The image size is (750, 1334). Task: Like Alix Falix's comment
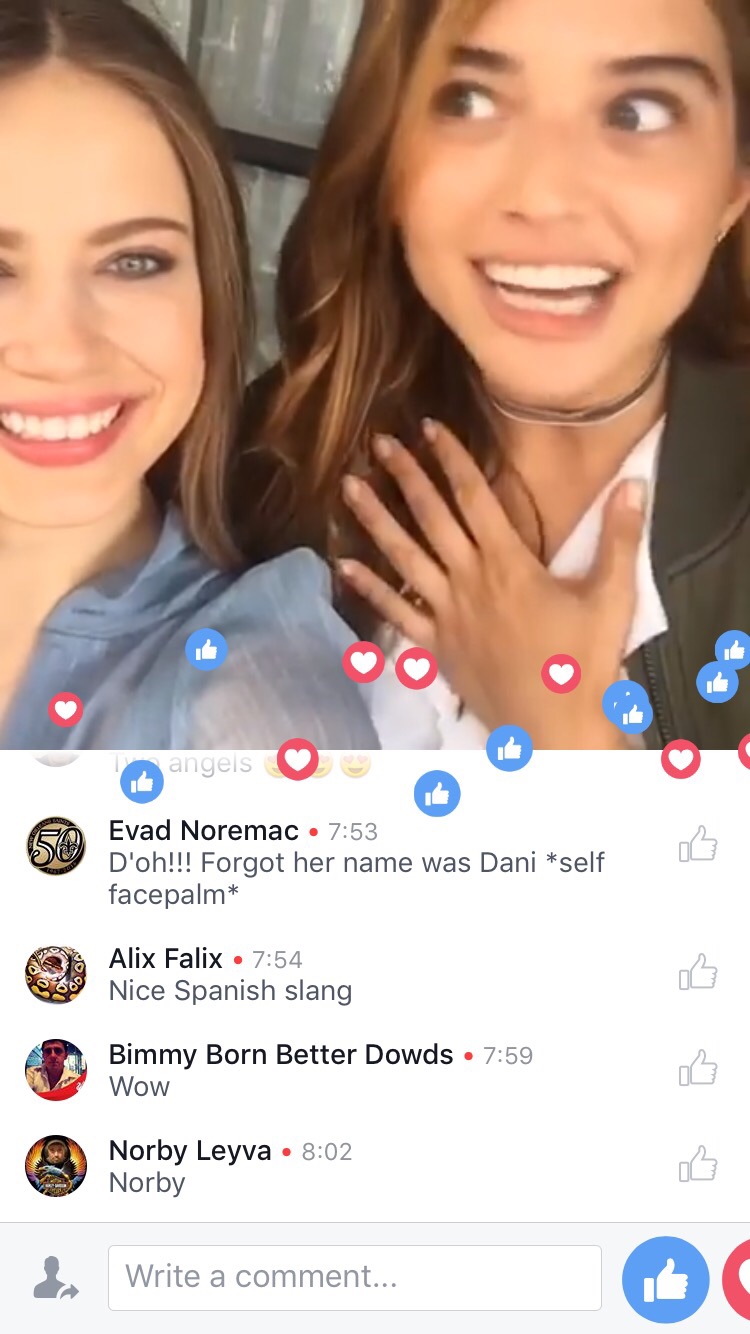tap(698, 972)
